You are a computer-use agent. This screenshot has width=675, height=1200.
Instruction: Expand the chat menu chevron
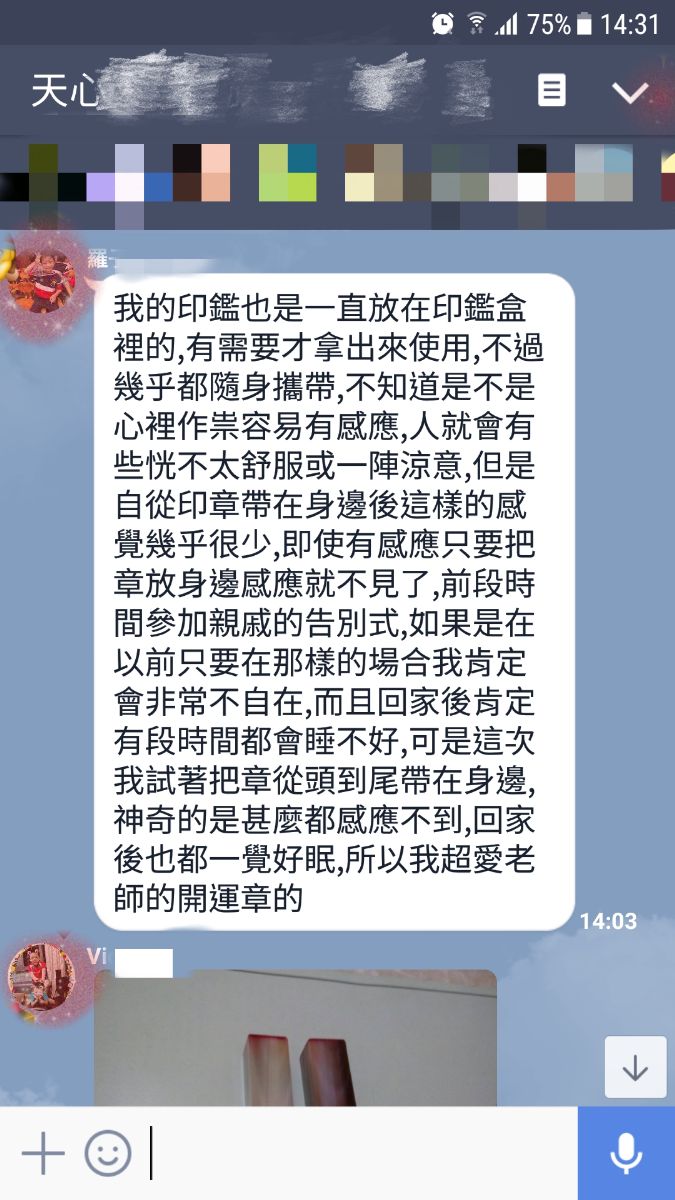click(x=630, y=92)
